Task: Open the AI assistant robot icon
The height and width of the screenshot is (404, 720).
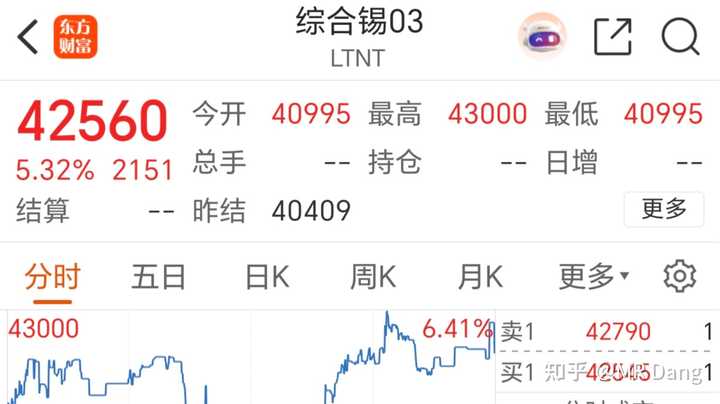Action: click(x=542, y=37)
